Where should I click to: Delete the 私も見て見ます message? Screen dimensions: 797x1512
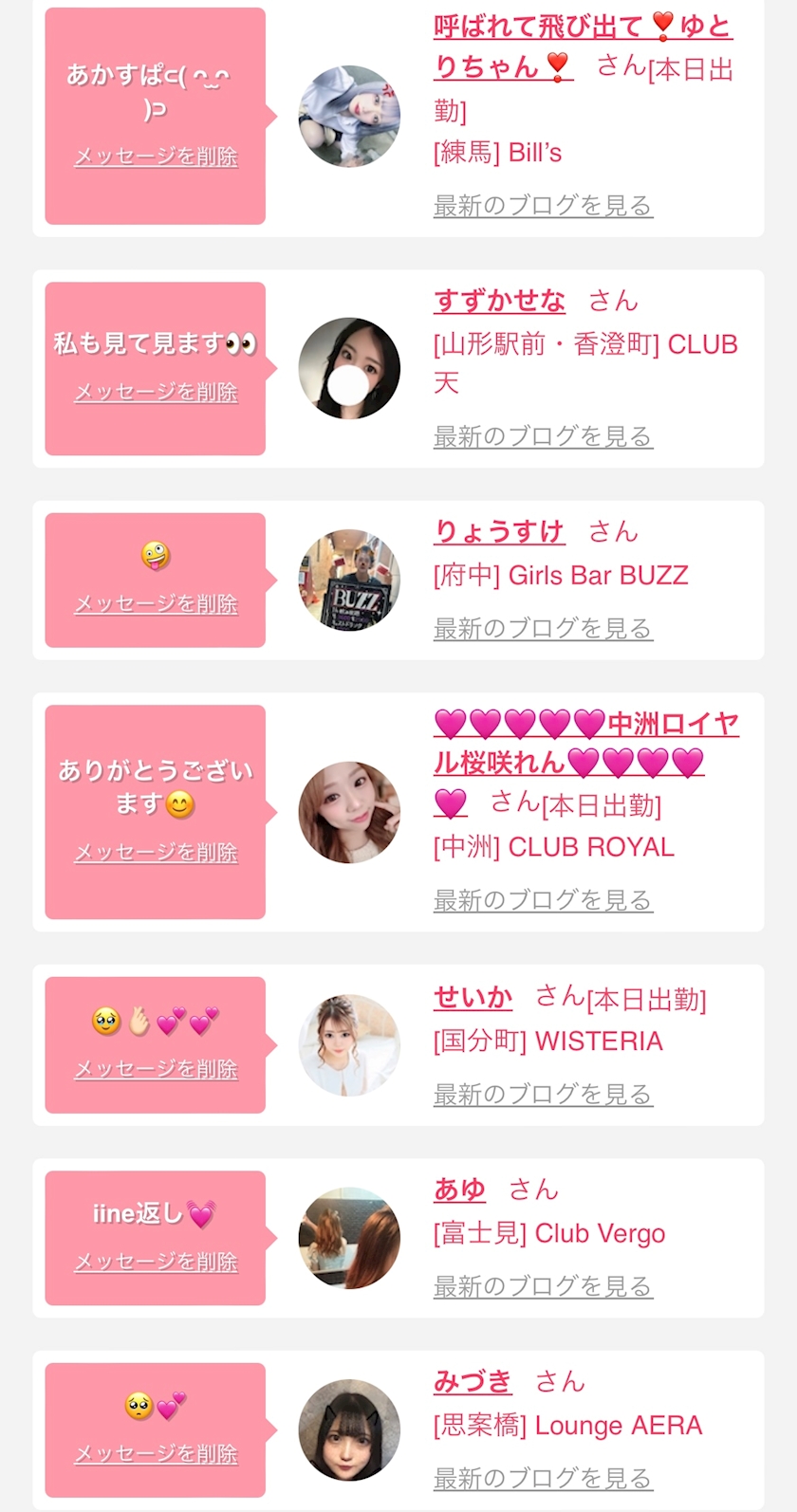coord(156,392)
